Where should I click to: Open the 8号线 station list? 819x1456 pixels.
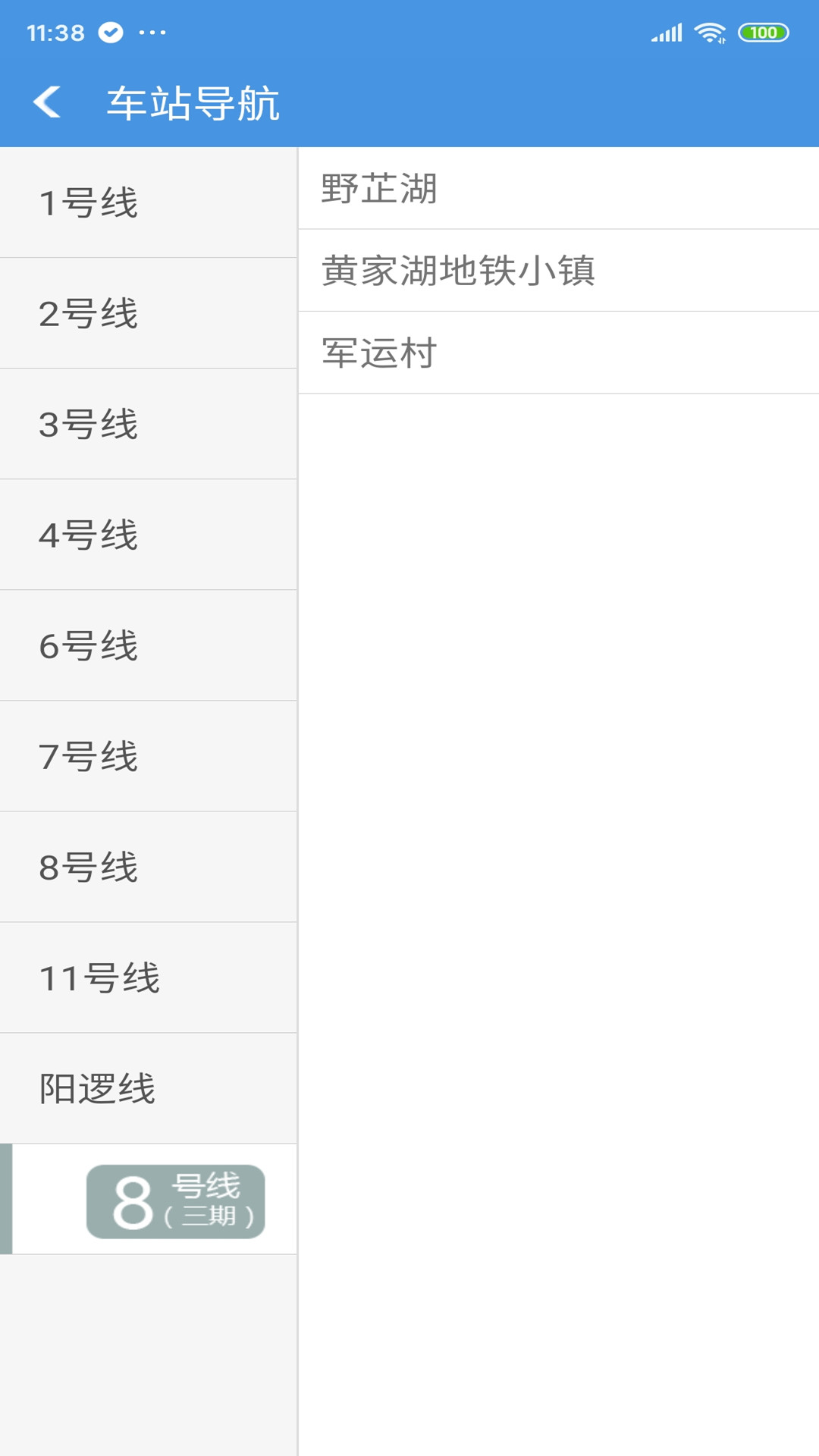click(x=148, y=867)
